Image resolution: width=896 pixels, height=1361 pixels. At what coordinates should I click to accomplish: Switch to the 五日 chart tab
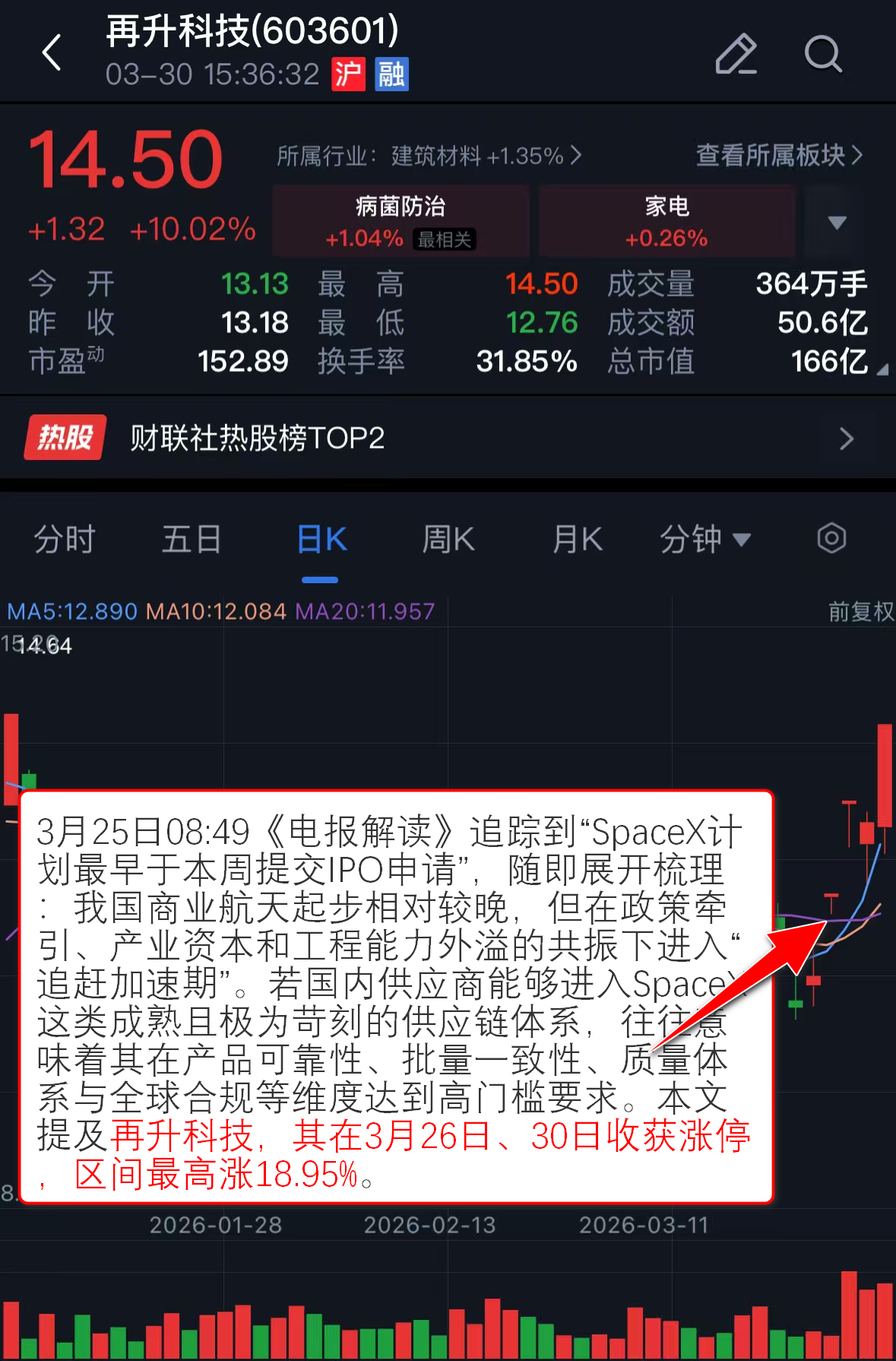pos(192,540)
